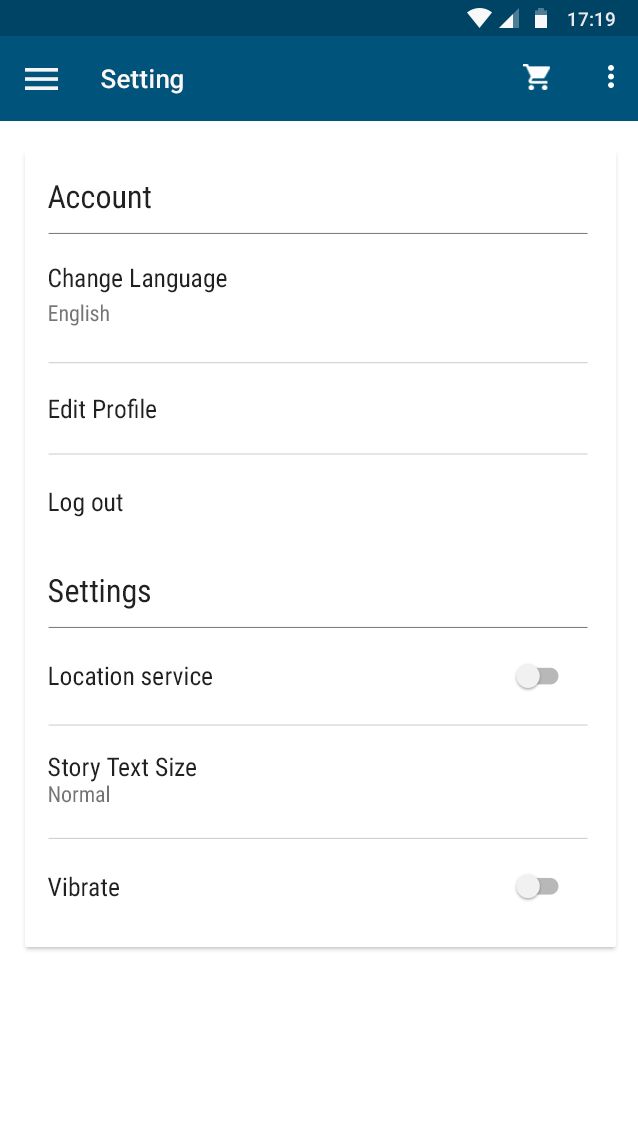Open the overflow menu
This screenshot has height=1138, width=638.
click(x=610, y=78)
